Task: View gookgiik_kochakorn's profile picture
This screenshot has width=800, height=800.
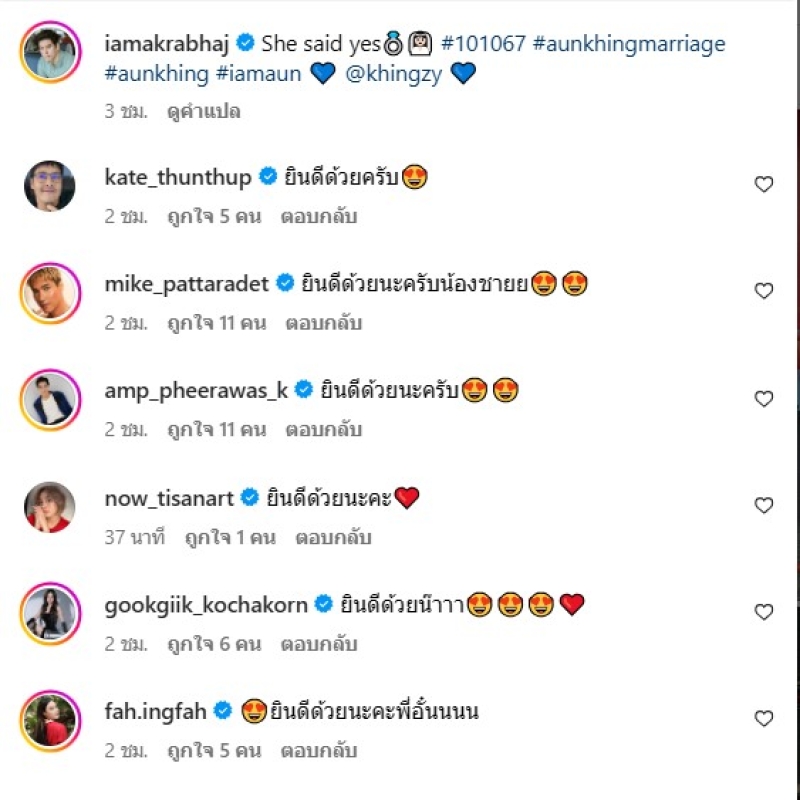Action: (50, 612)
